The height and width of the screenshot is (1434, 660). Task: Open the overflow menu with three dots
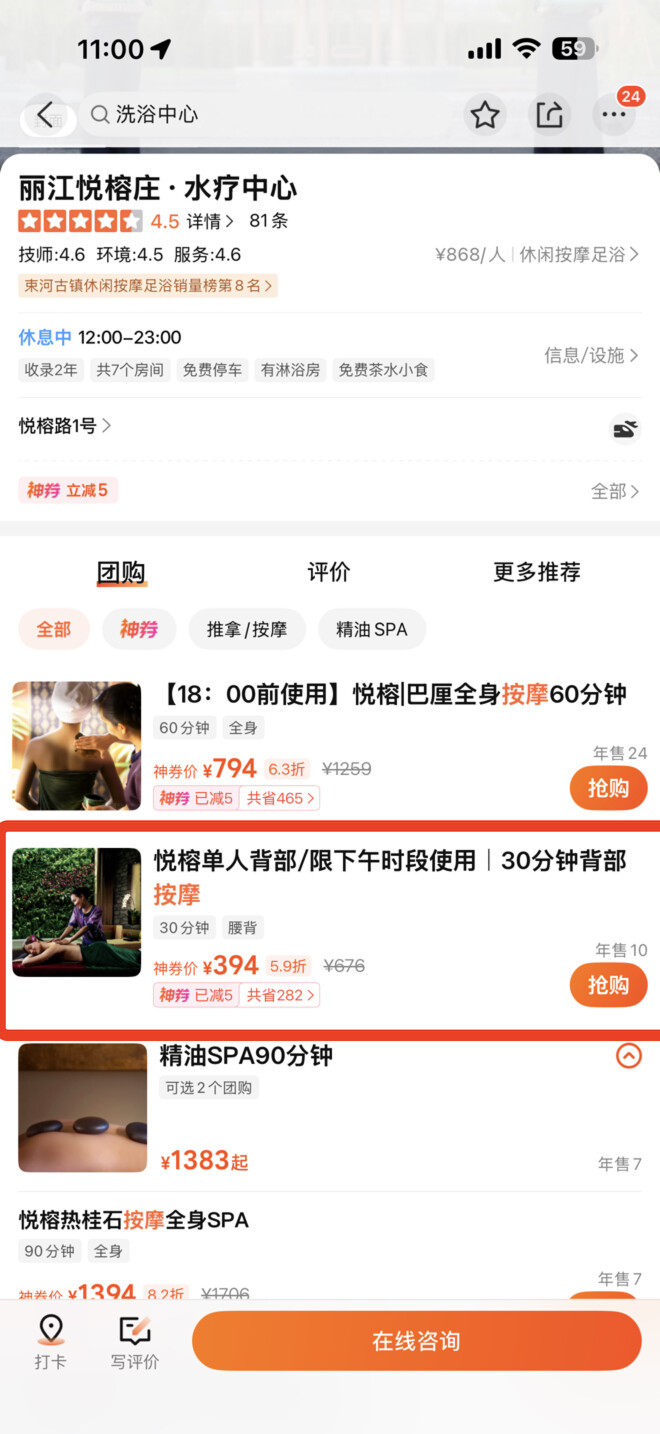pyautogui.click(x=613, y=115)
